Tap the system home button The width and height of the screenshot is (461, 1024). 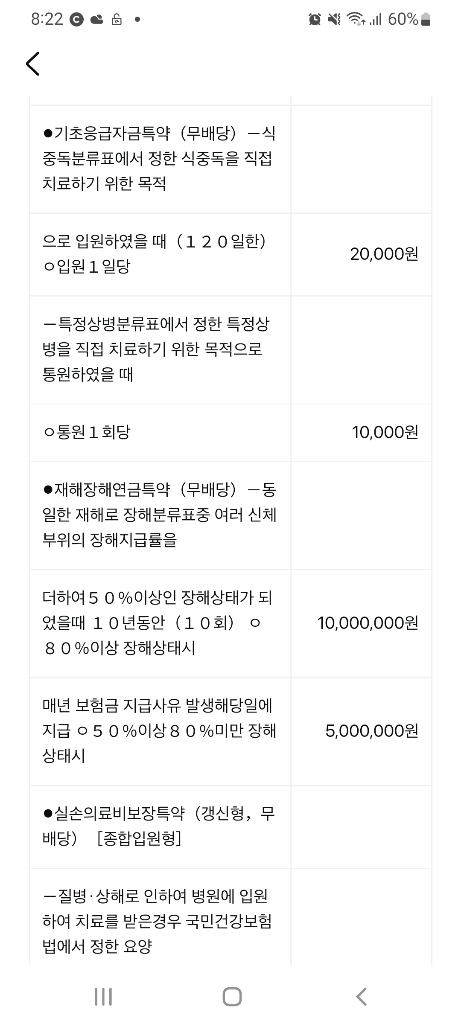point(232,997)
